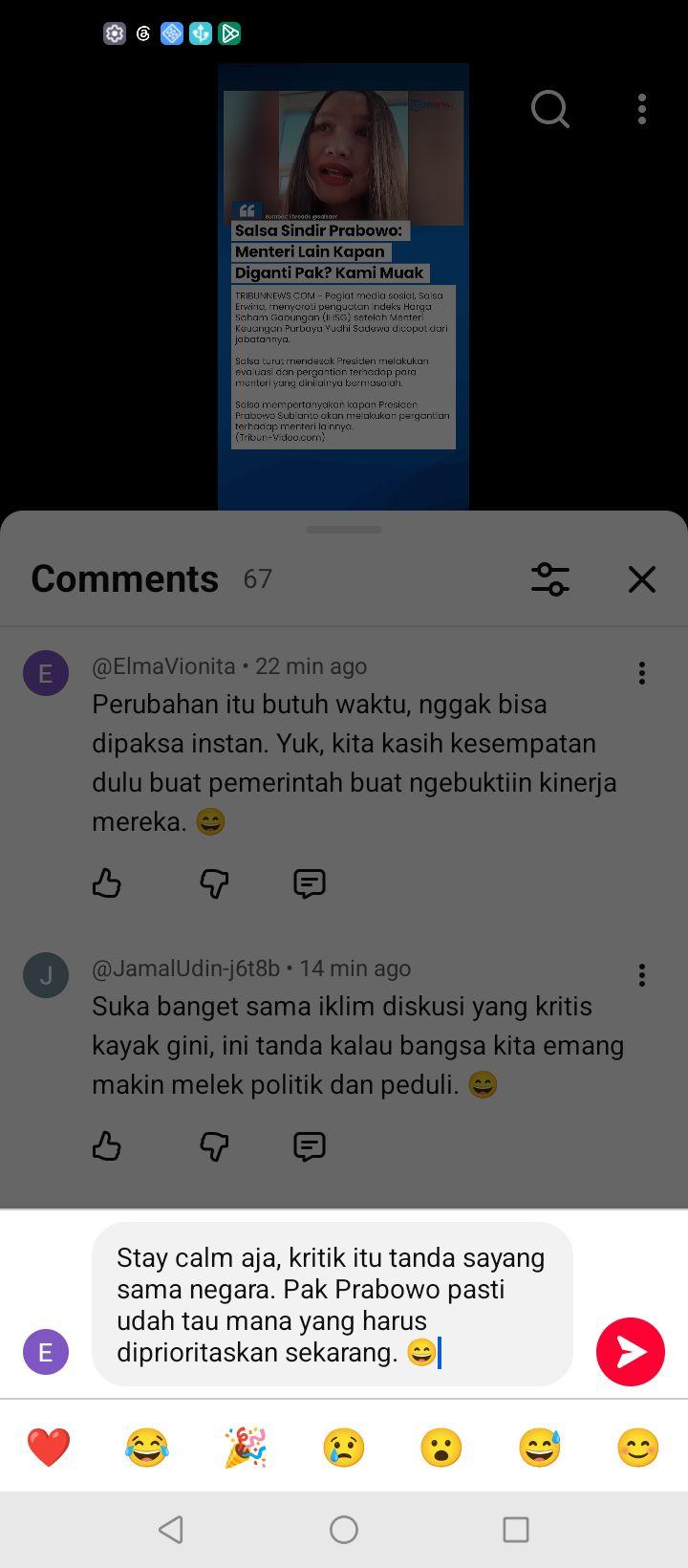The height and width of the screenshot is (1568, 688).
Task: Go back with system back button
Action: 171,1530
